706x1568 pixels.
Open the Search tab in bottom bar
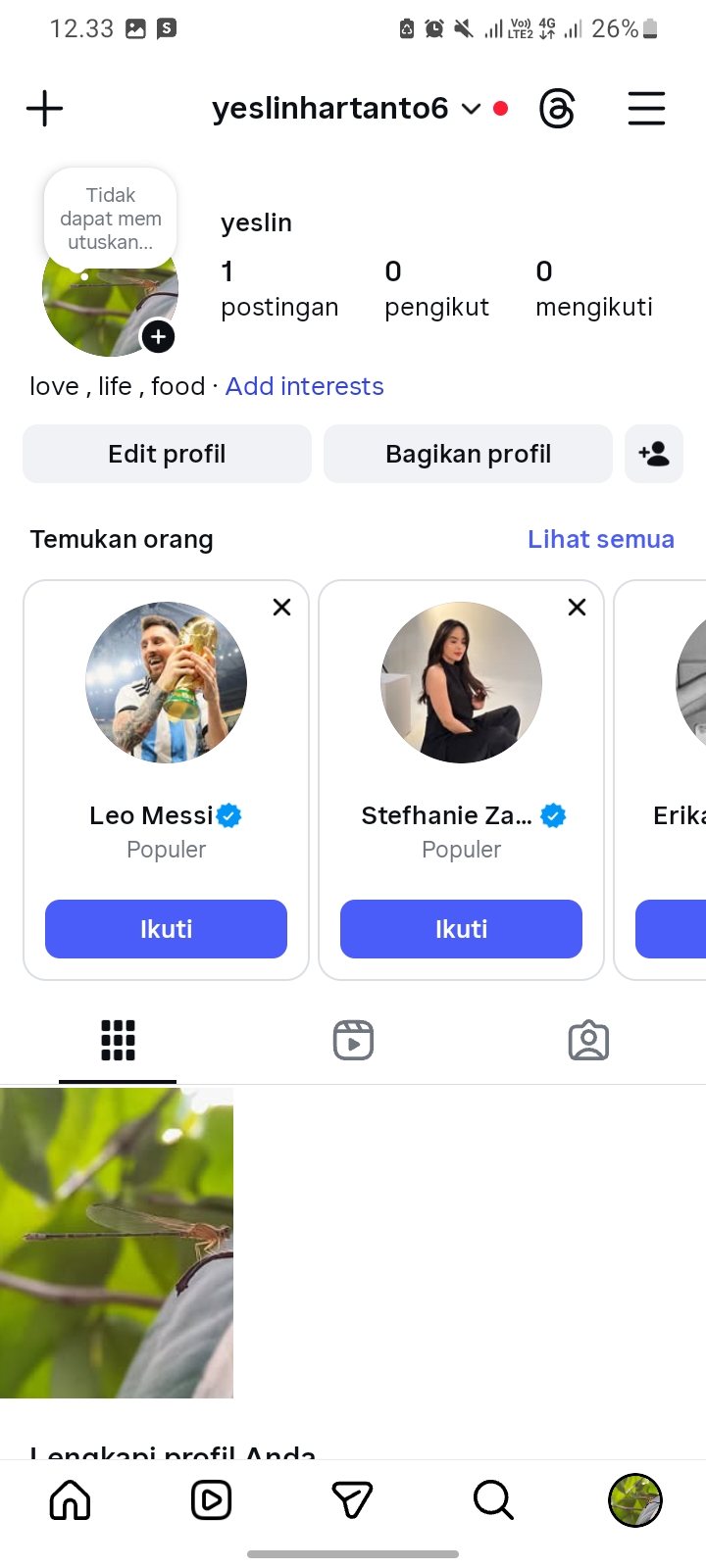[x=493, y=1500]
